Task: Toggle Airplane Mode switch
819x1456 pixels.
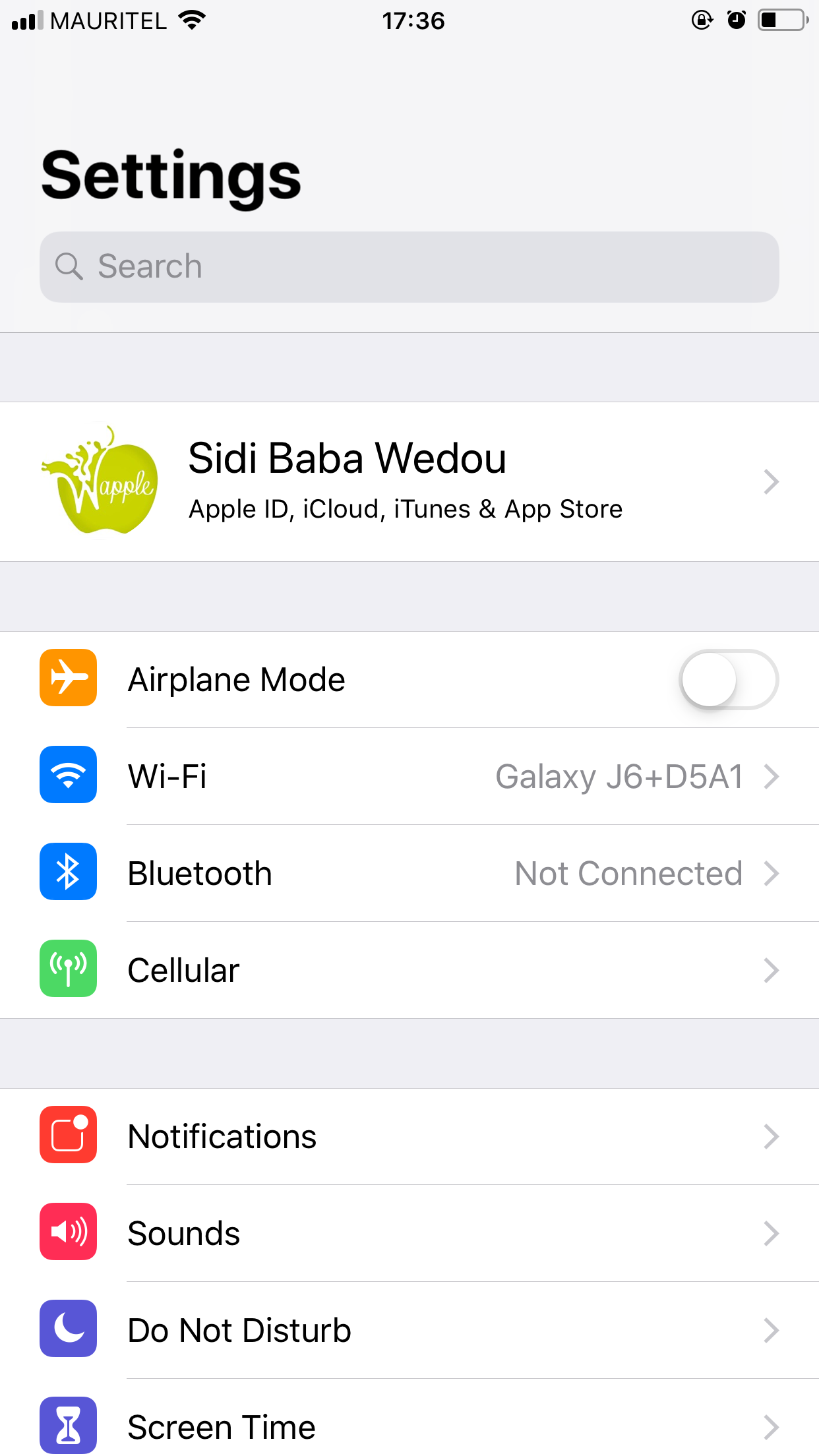Action: (x=729, y=679)
